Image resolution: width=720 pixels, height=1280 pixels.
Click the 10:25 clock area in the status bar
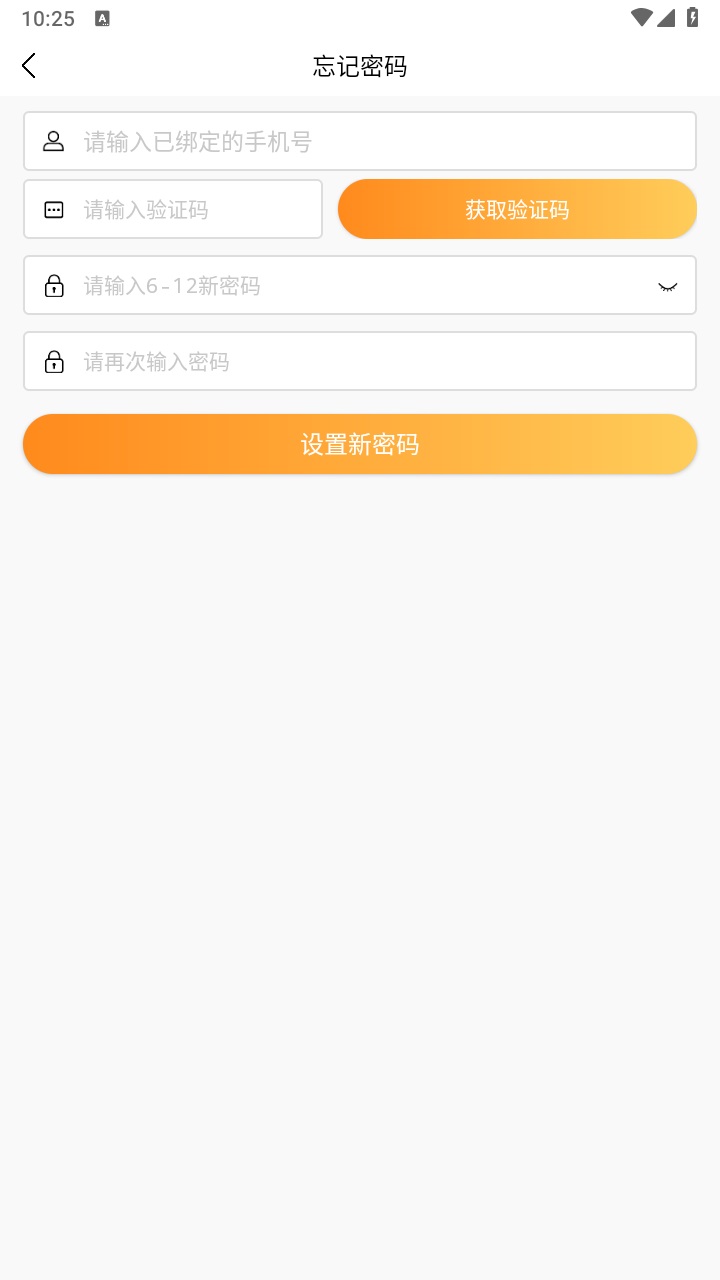[x=47, y=17]
